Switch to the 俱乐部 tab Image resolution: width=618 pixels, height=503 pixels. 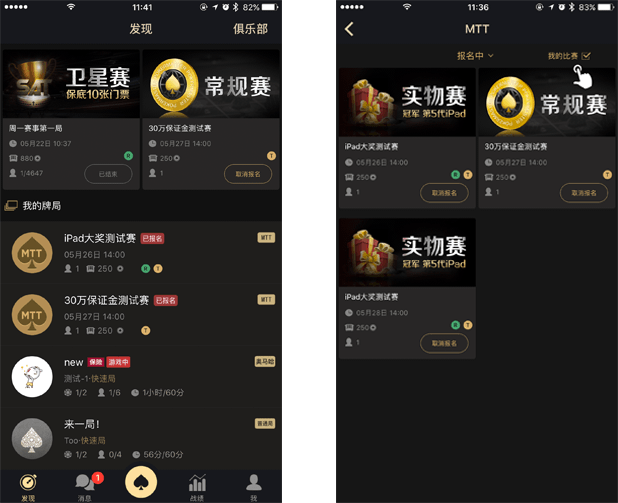pyautogui.click(x=250, y=29)
